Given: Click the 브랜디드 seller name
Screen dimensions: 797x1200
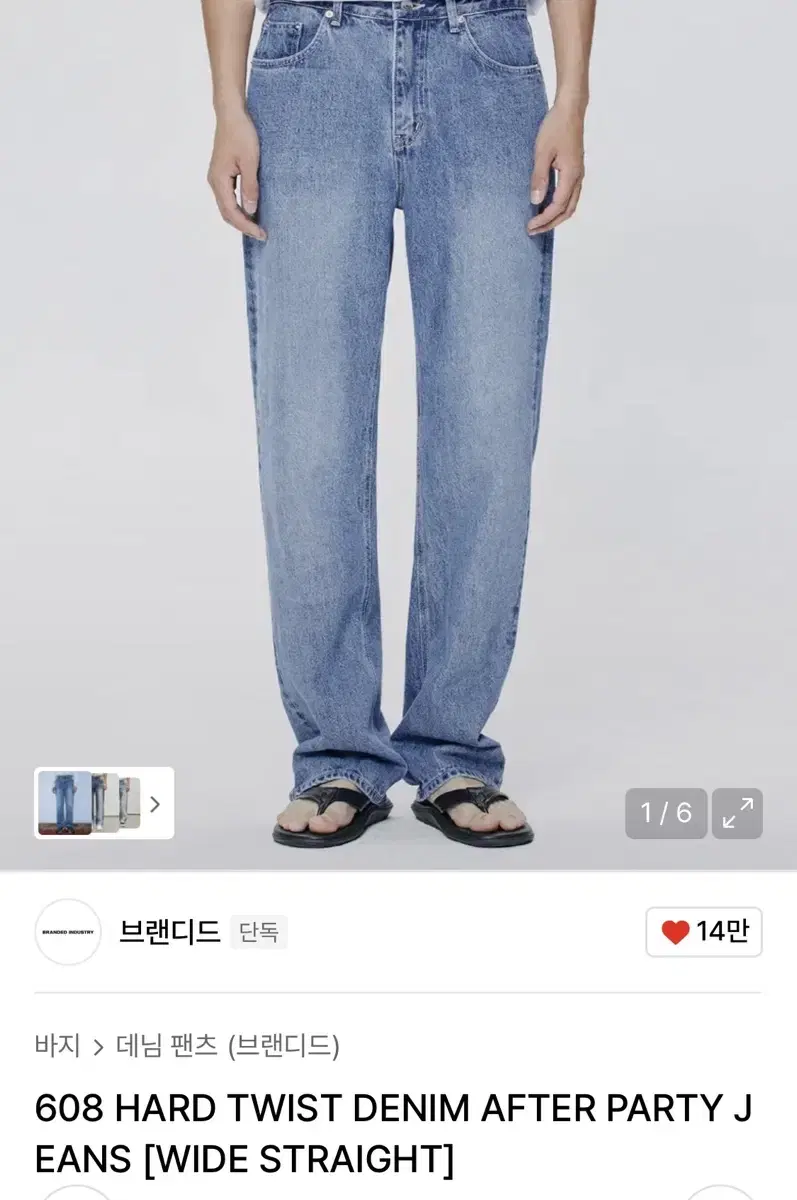Looking at the screenshot, I should point(168,930).
